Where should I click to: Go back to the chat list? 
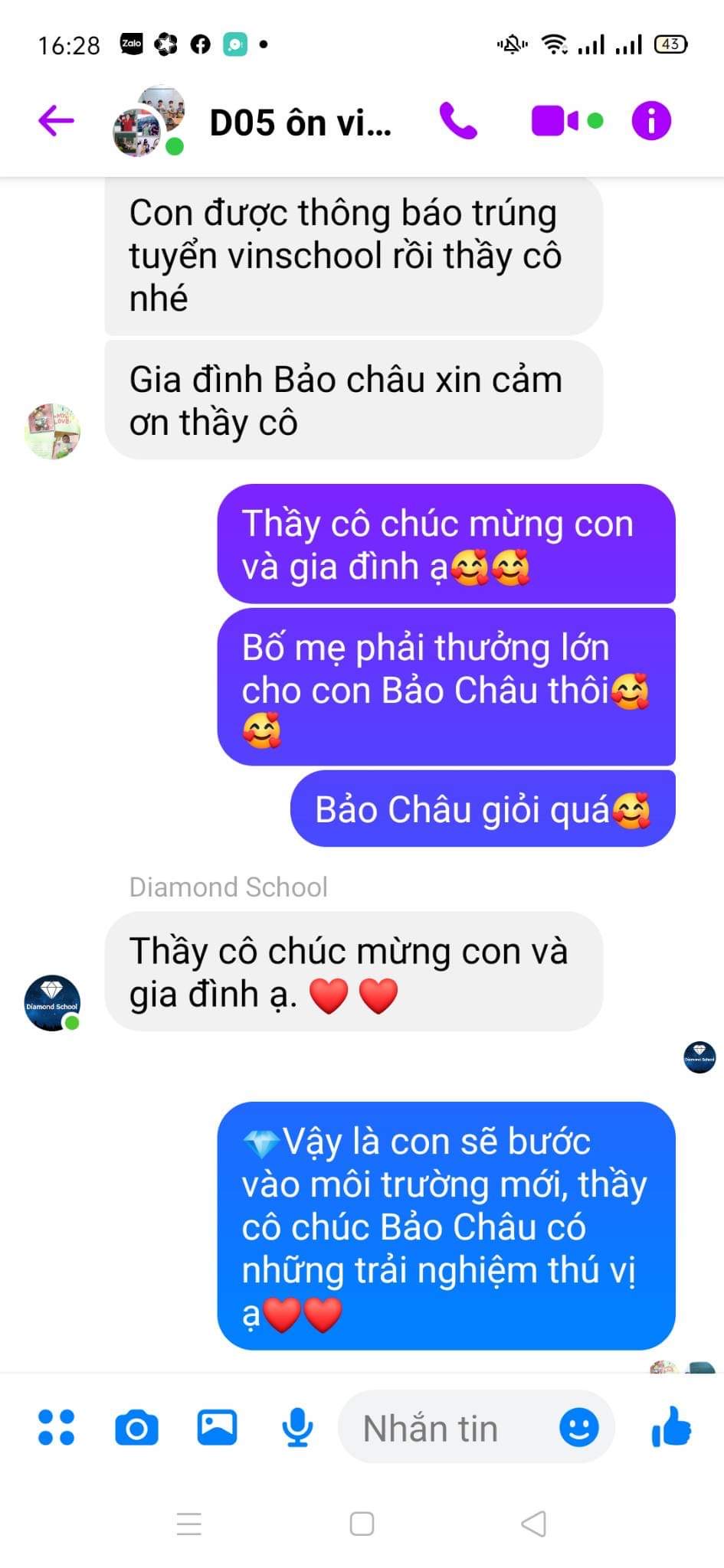tap(56, 121)
